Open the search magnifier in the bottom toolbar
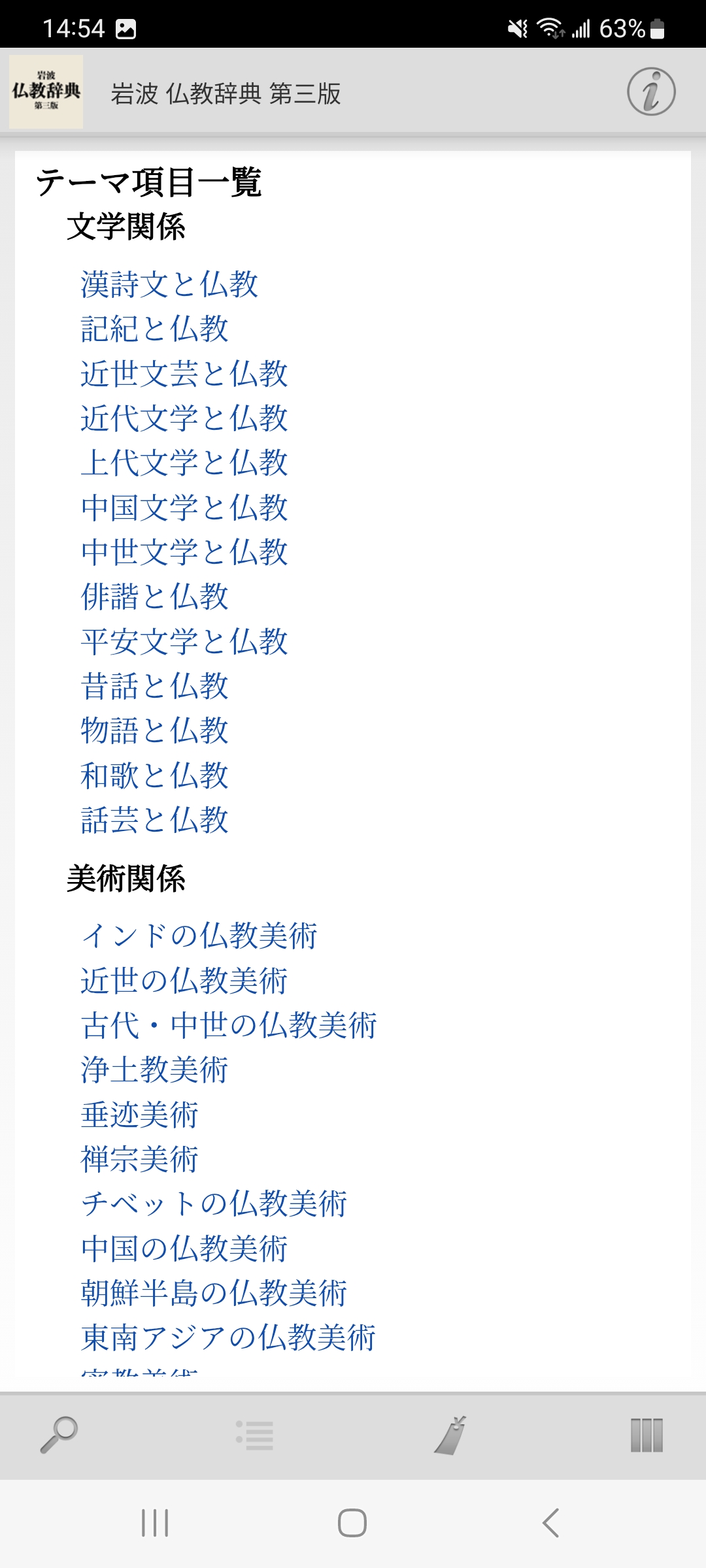706x1568 pixels. (59, 1435)
